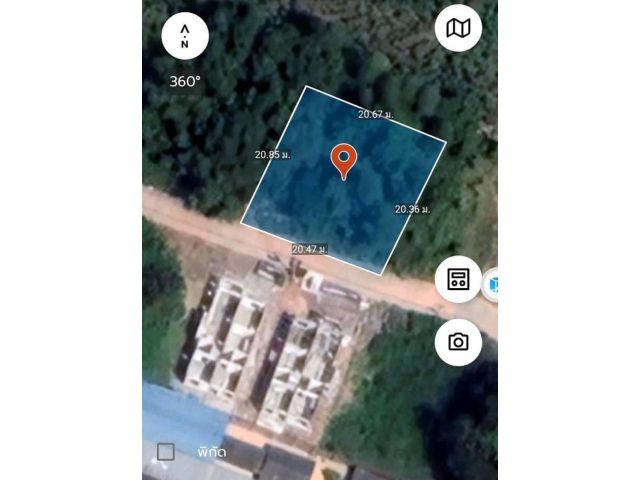This screenshot has width=640, height=480.
Task: Tap the north compass button
Action: click(185, 36)
